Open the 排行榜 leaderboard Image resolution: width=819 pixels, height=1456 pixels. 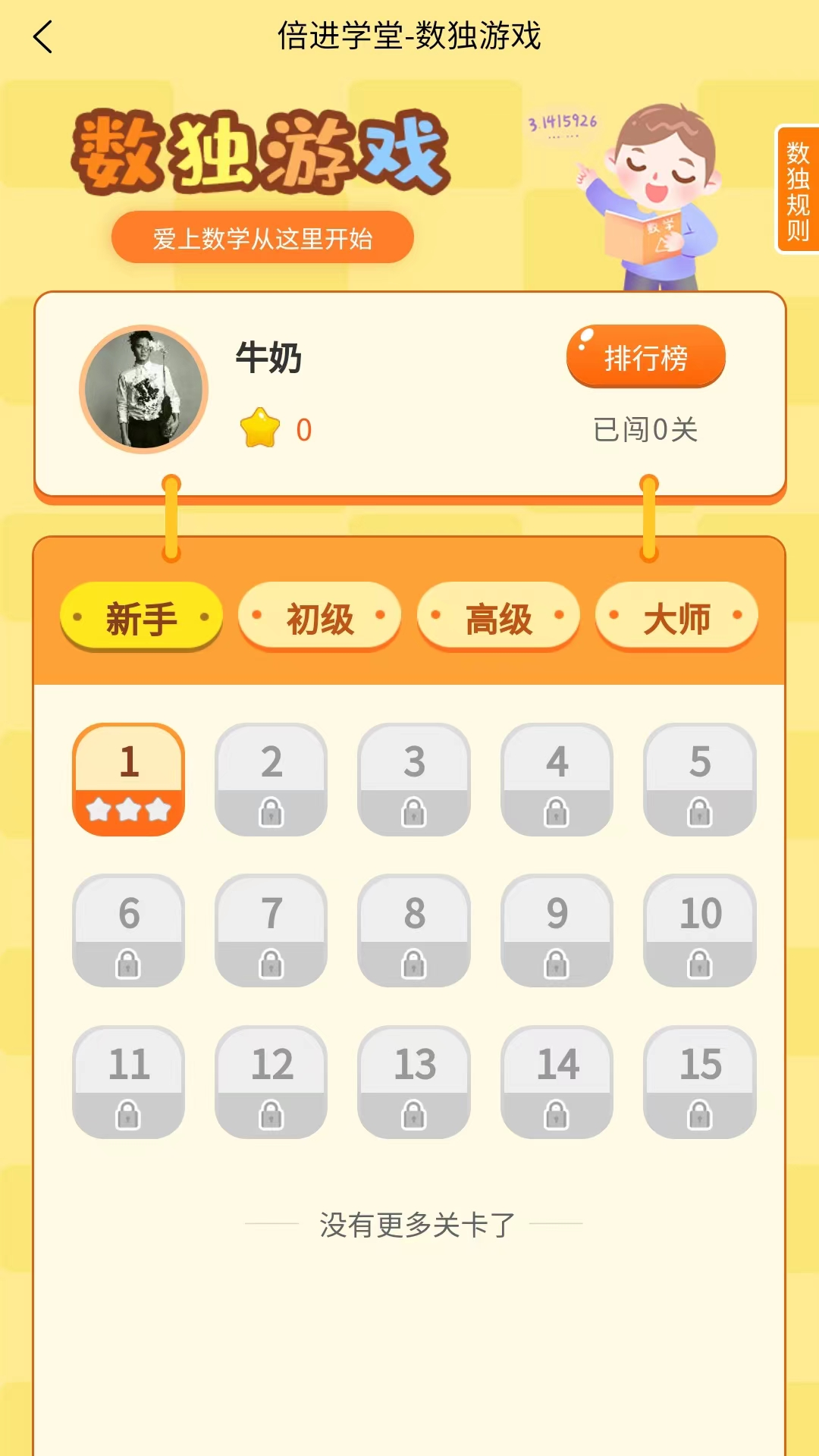(645, 356)
